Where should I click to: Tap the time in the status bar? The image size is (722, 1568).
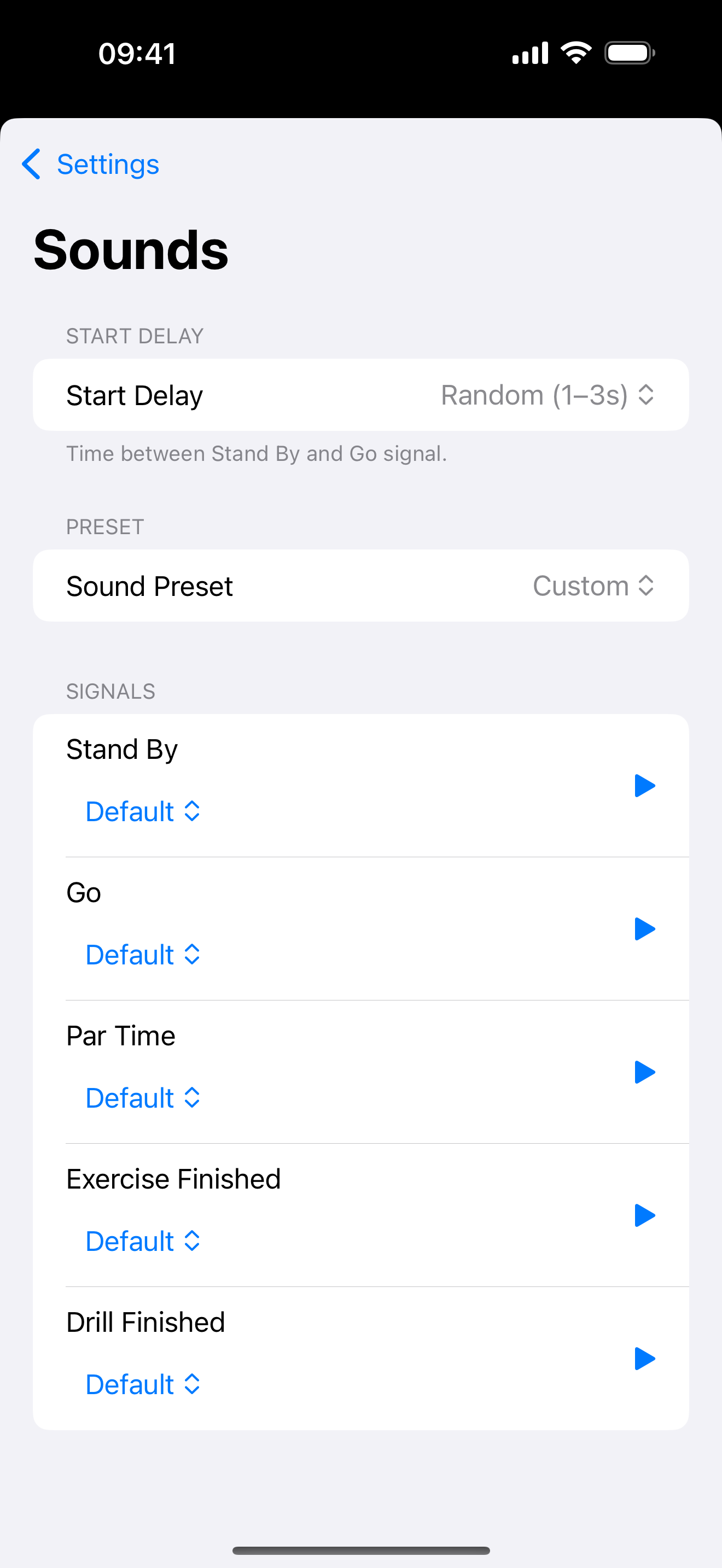(x=135, y=52)
